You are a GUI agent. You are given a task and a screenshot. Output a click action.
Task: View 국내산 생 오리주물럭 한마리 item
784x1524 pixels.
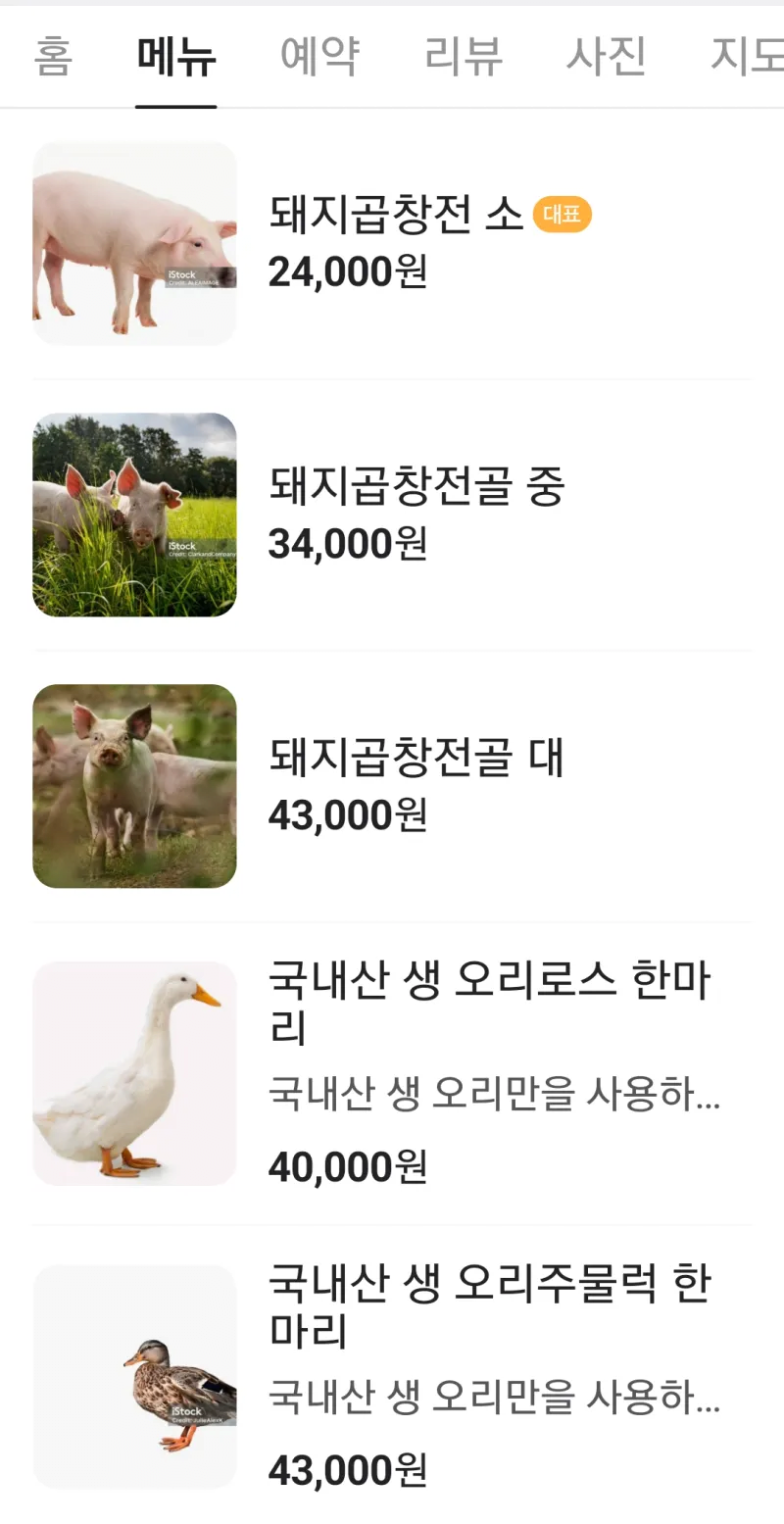(489, 1305)
